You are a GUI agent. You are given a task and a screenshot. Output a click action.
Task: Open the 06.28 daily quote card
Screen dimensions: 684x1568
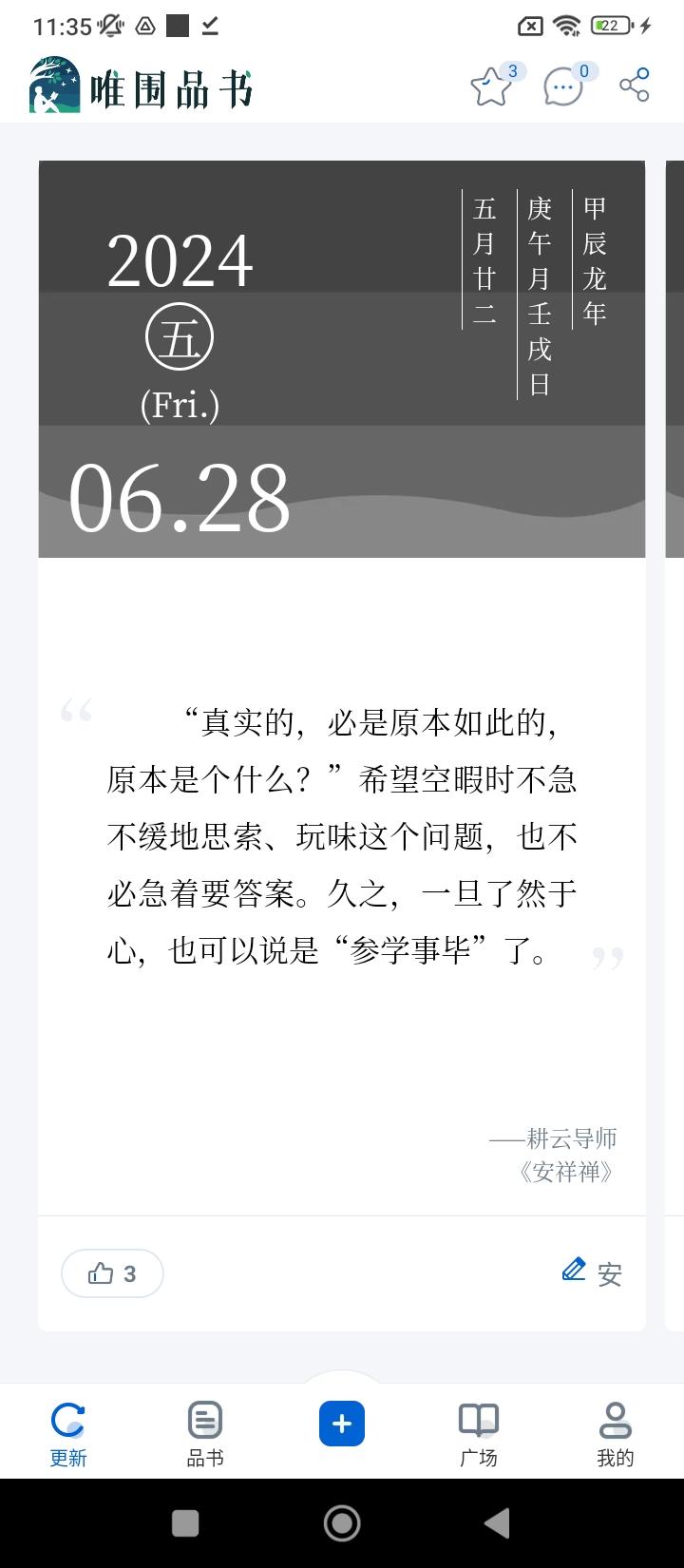pyautogui.click(x=342, y=836)
